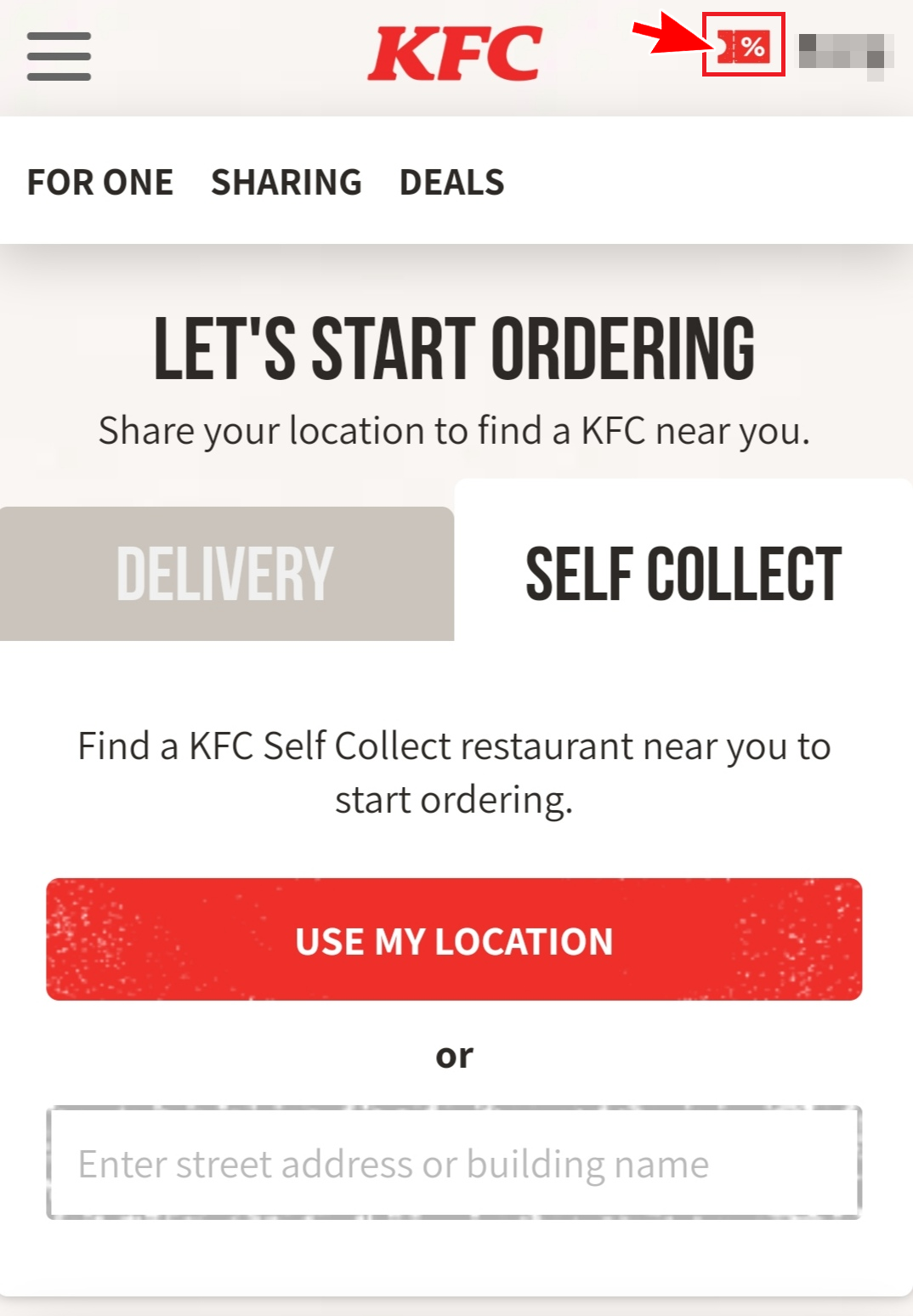Switch to the DELIVERY tab

[x=225, y=574]
